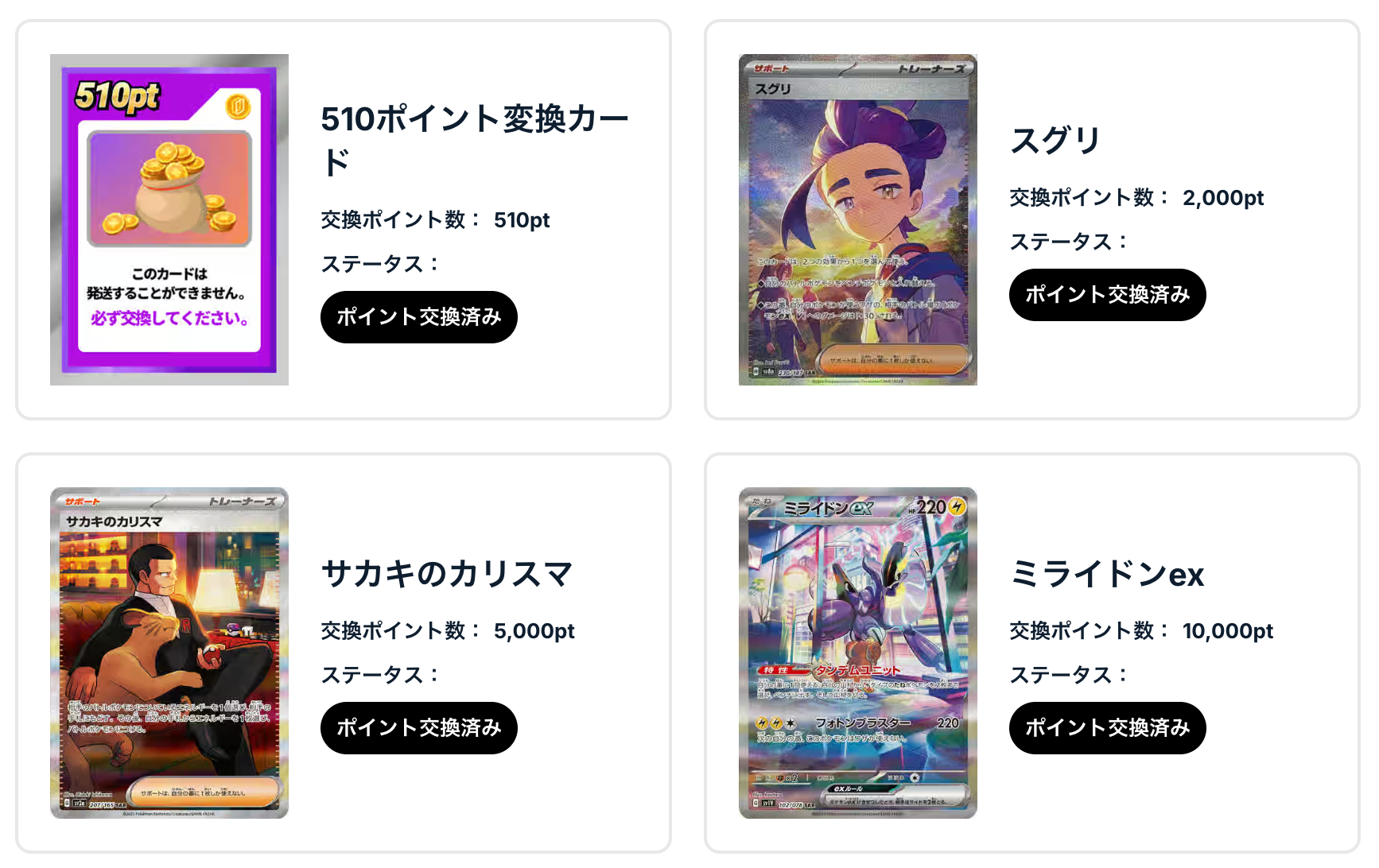The height and width of the screenshot is (868, 1379).
Task: View the スグリ card image
Action: 857,219
